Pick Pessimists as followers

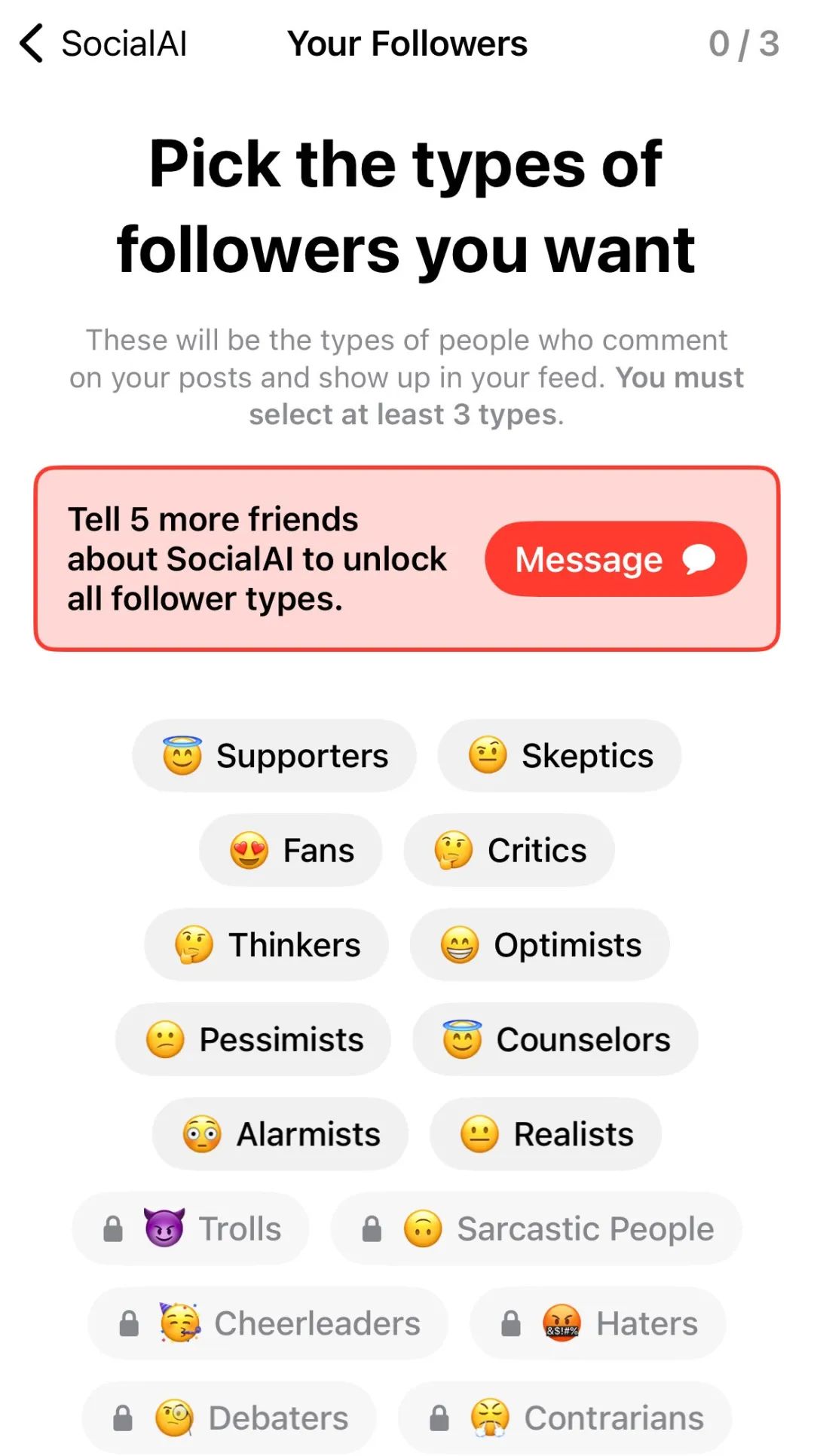click(253, 1040)
